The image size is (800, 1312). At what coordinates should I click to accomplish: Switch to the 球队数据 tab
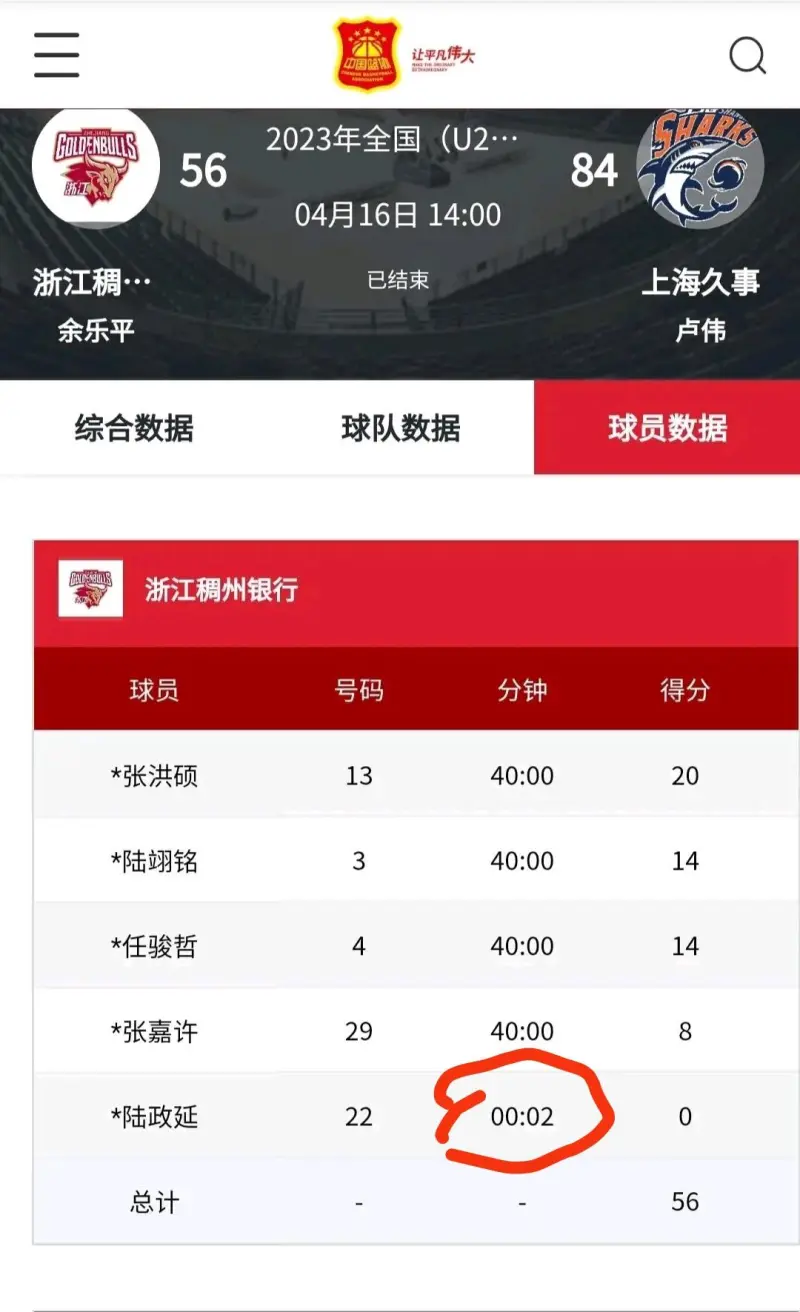pos(401,428)
